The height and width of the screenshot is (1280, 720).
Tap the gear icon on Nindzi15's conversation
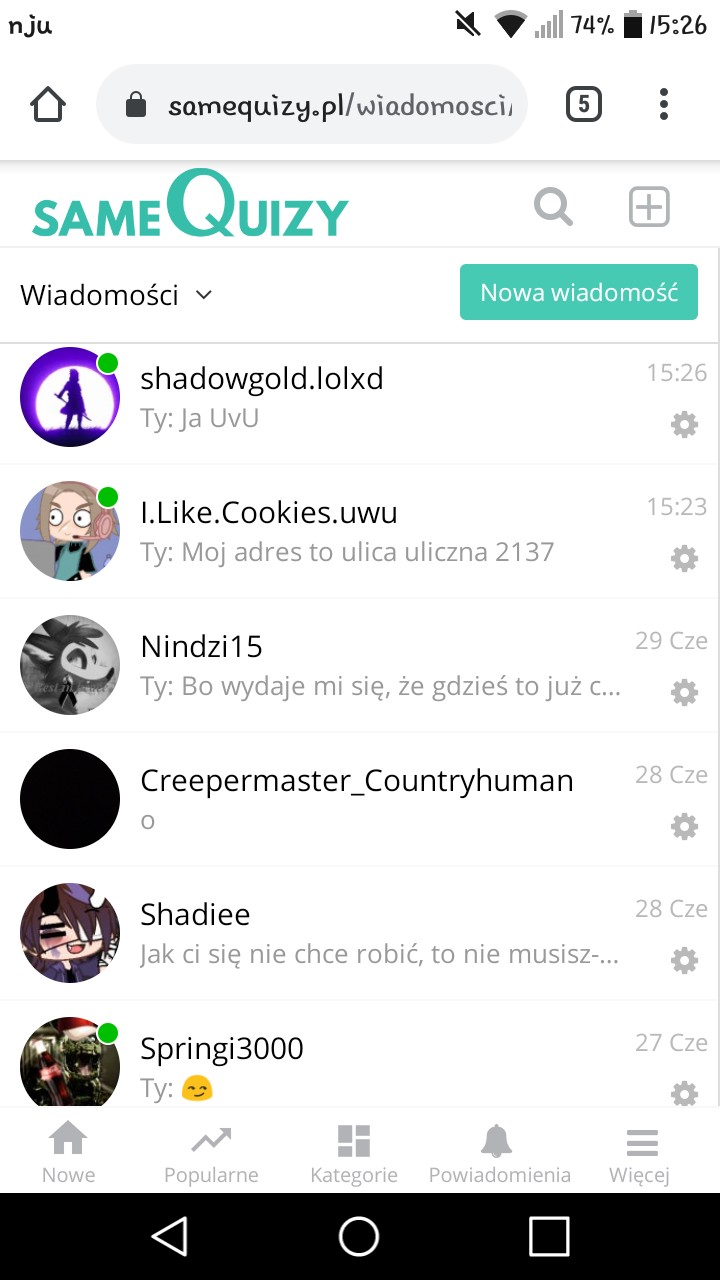[684, 692]
